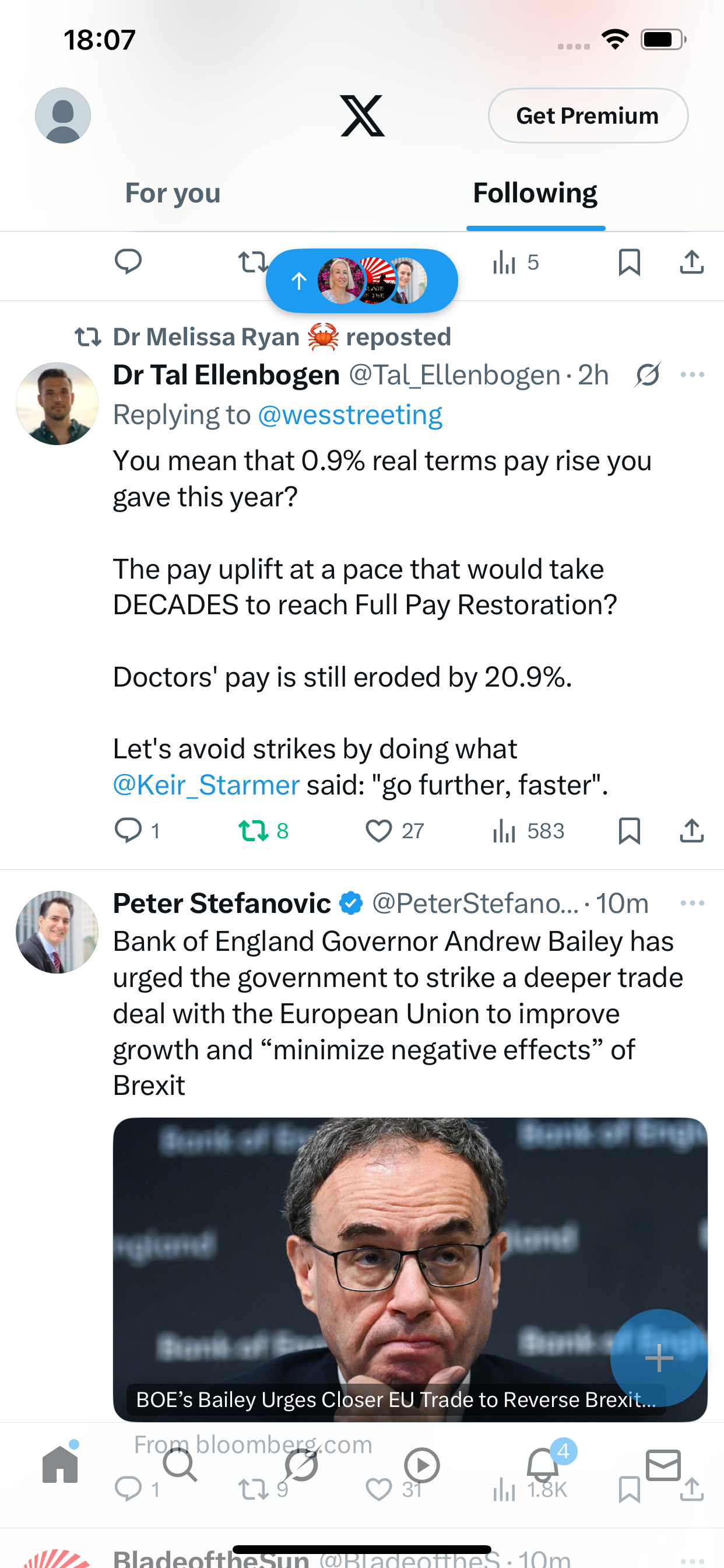Open the messages envelope tab

click(663, 1465)
